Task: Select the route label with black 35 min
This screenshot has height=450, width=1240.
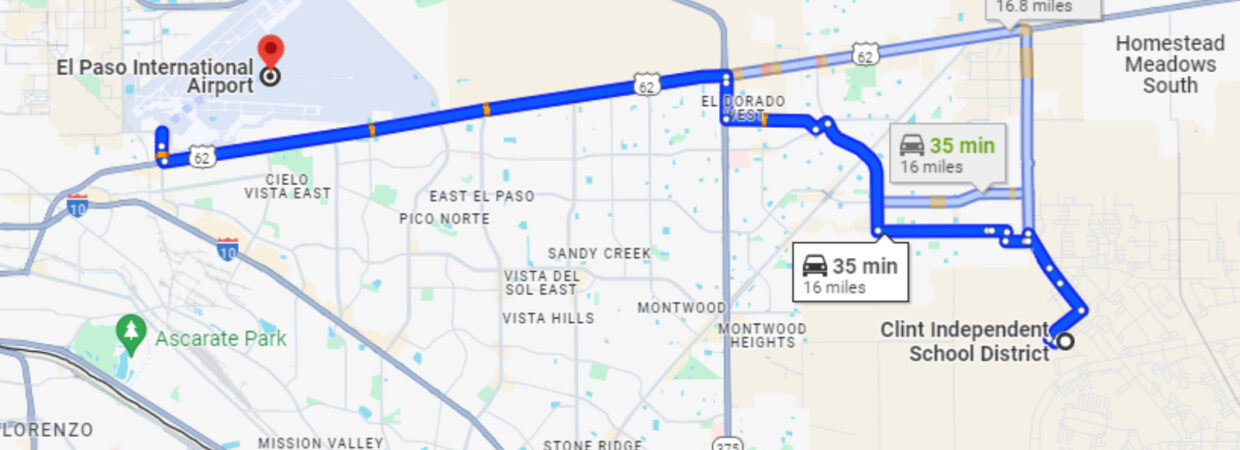Action: 850,275
